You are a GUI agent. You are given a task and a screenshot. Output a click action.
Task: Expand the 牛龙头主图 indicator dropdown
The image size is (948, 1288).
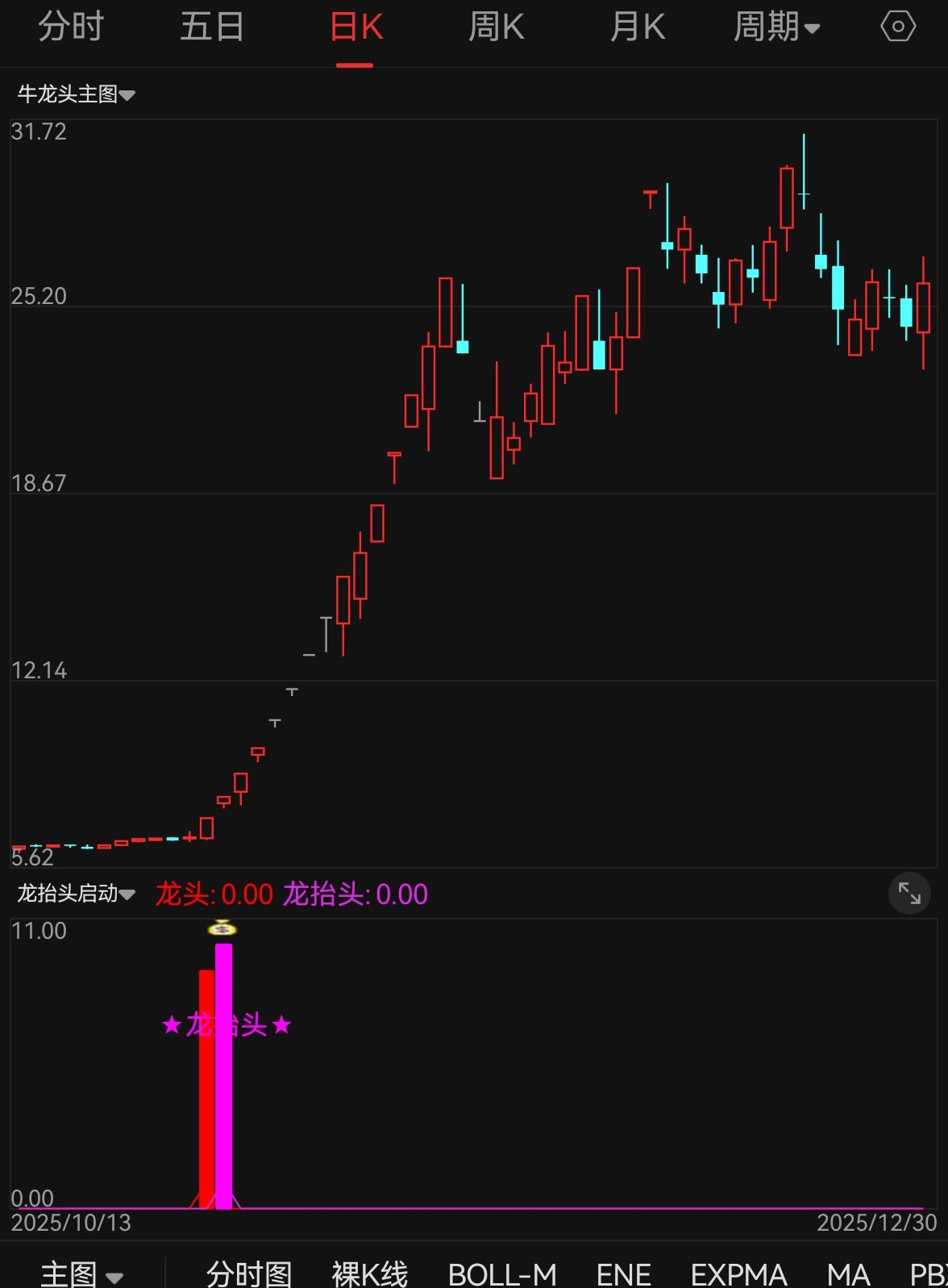77,94
